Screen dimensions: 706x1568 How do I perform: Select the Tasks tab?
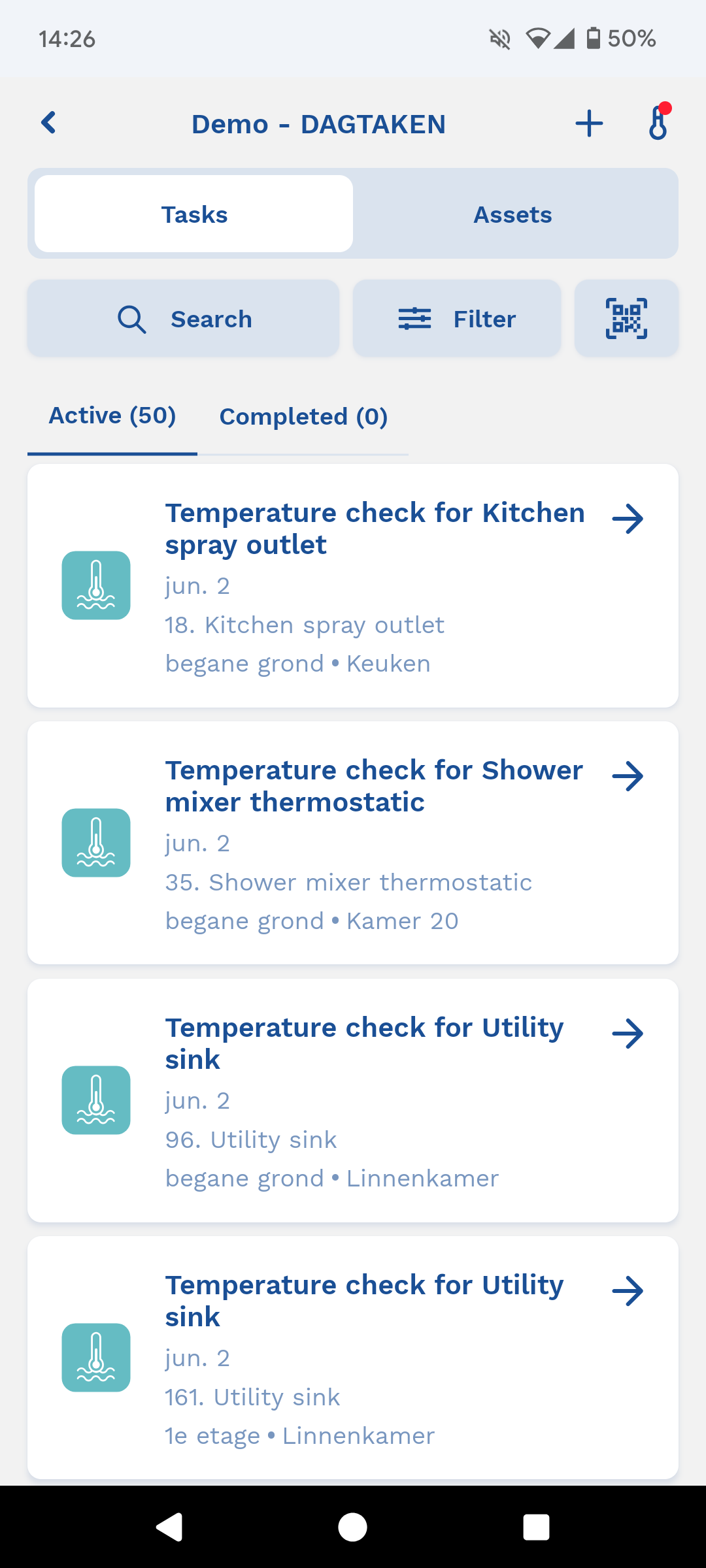[194, 214]
